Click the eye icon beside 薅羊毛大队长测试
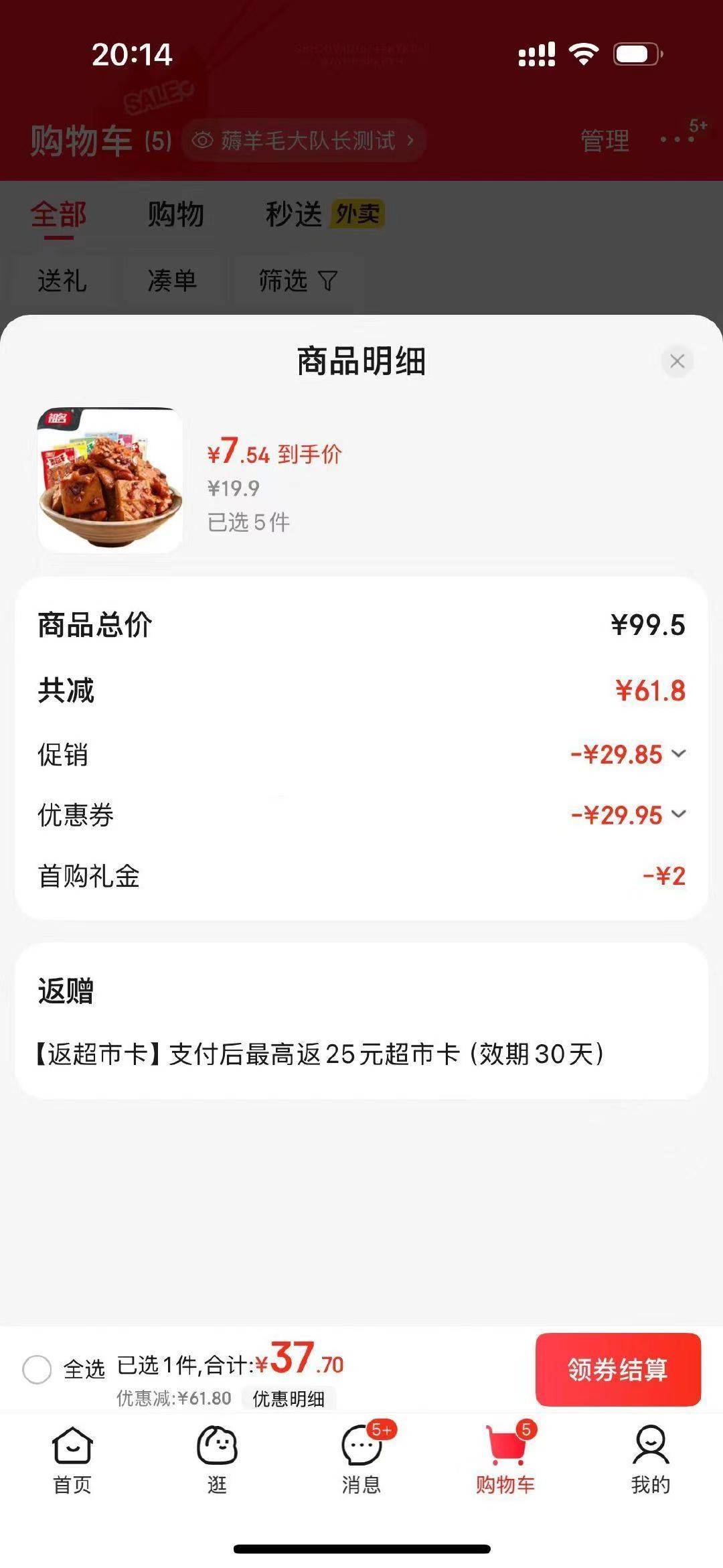This screenshot has width=723, height=1568. (x=203, y=139)
